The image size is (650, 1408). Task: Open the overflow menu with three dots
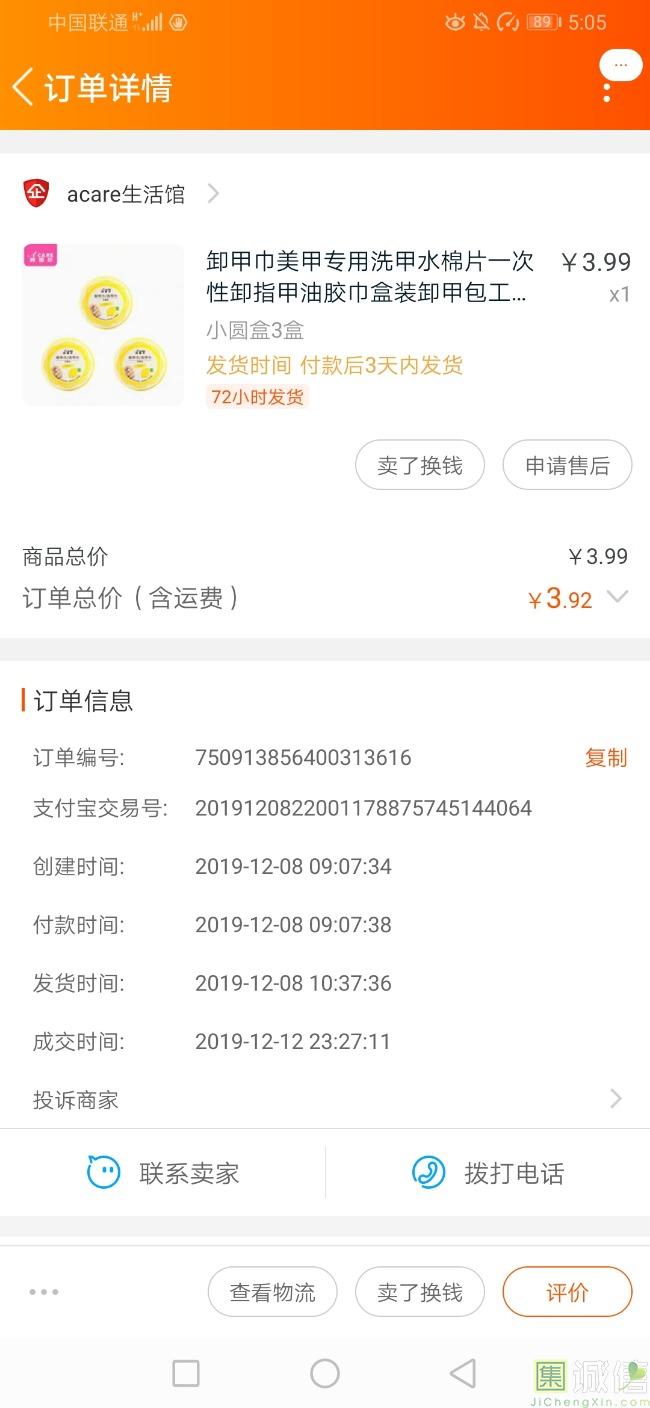tap(607, 91)
